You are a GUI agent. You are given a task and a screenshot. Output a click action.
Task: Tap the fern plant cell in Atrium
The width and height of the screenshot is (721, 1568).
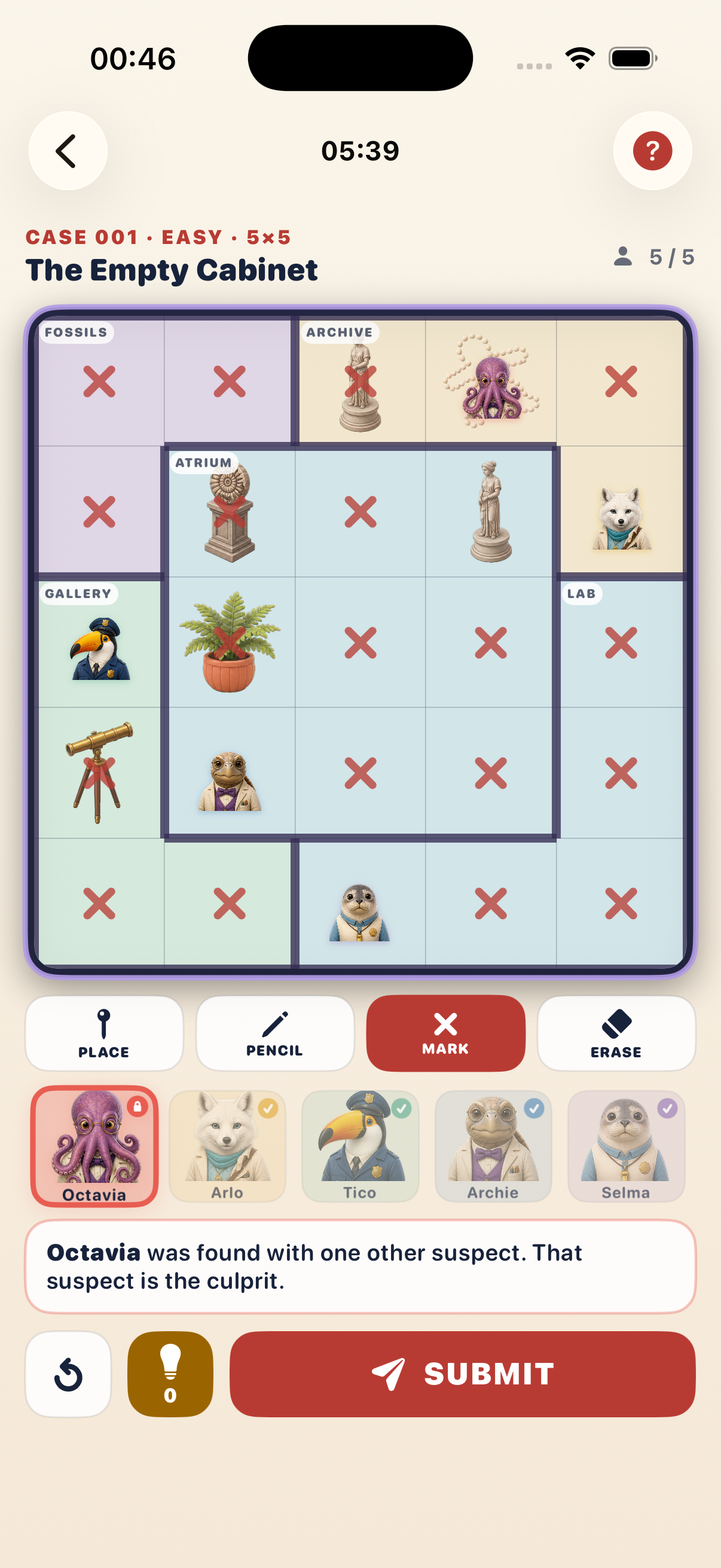230,643
